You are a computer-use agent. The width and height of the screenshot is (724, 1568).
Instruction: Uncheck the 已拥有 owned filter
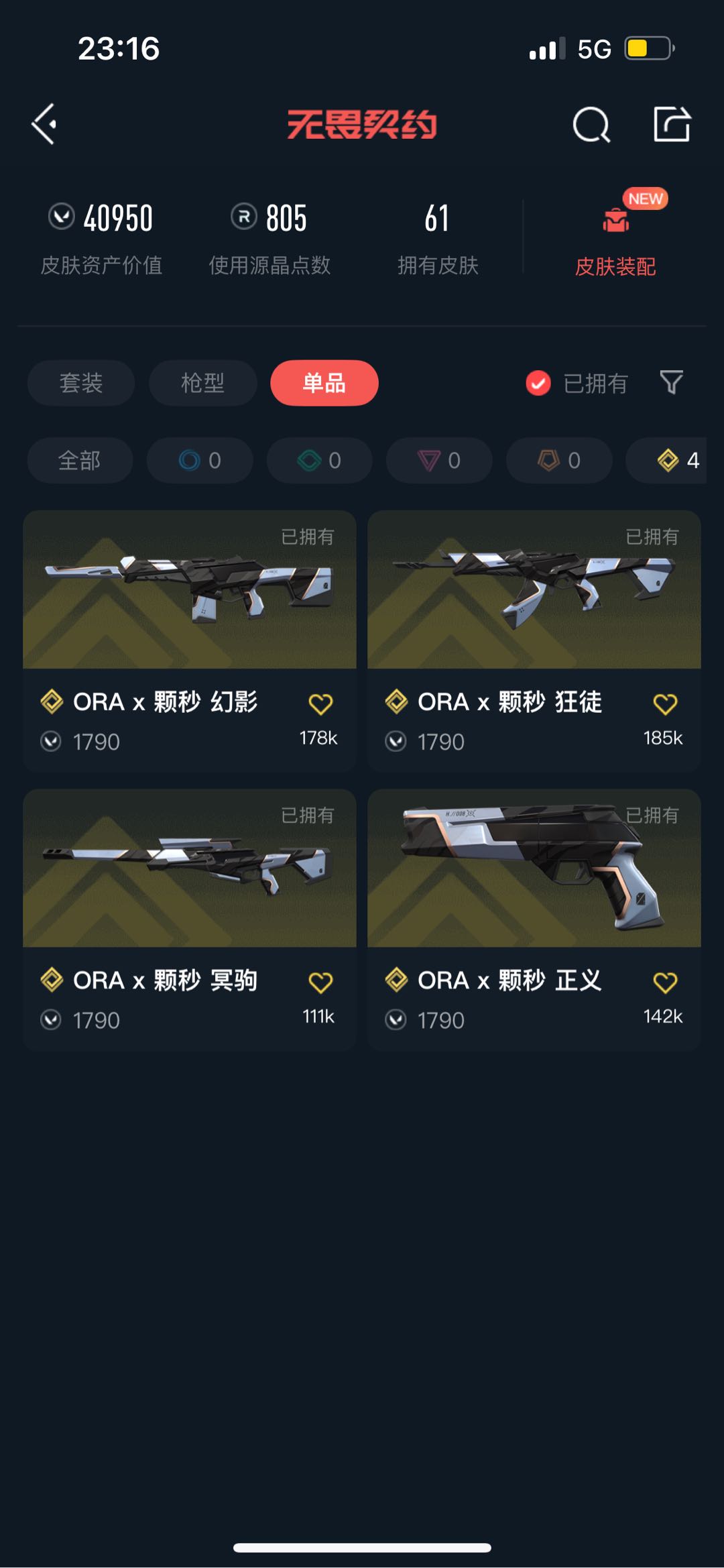538,383
